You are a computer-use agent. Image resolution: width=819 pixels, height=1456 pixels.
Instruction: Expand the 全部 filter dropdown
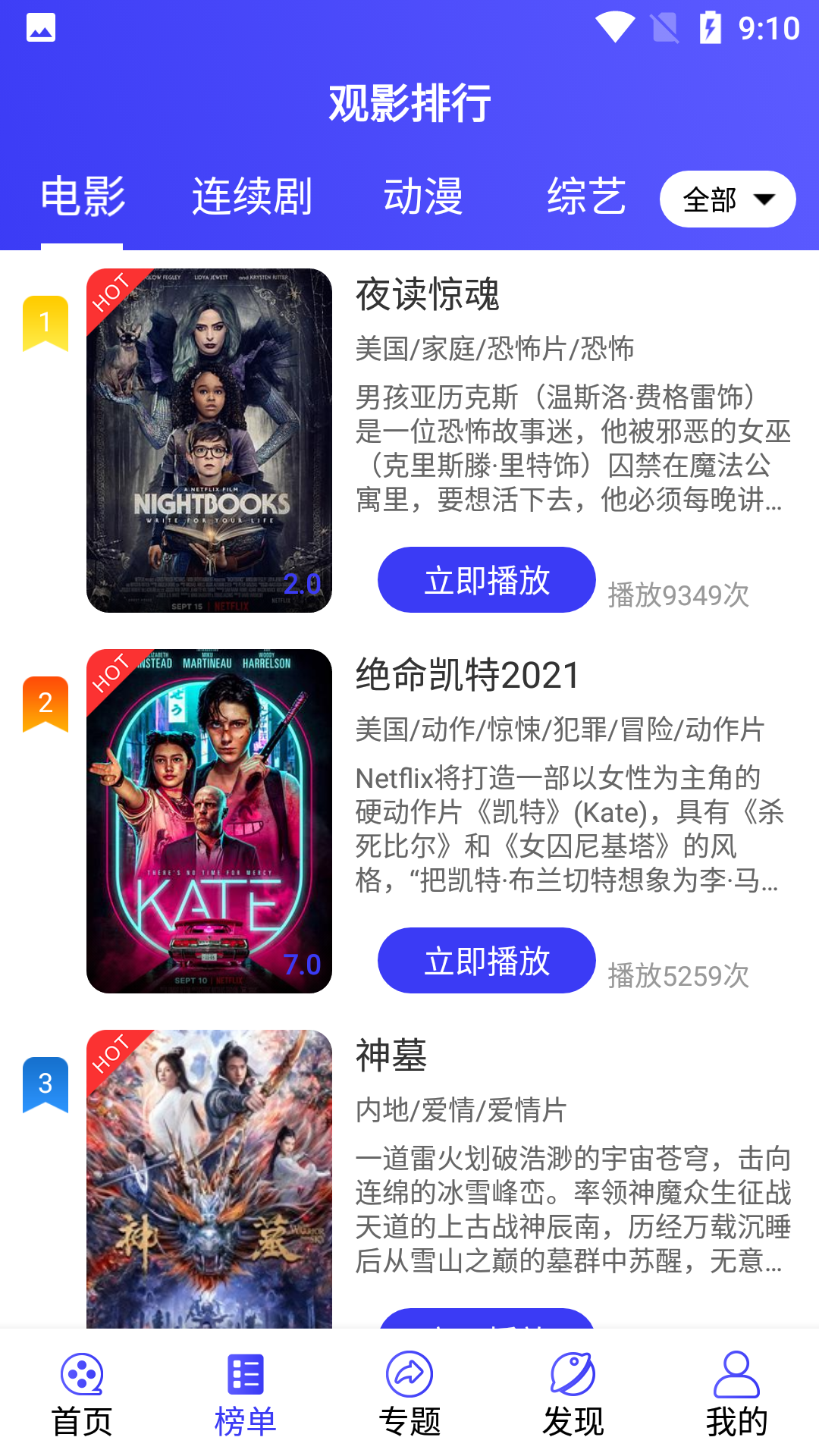pyautogui.click(x=727, y=199)
